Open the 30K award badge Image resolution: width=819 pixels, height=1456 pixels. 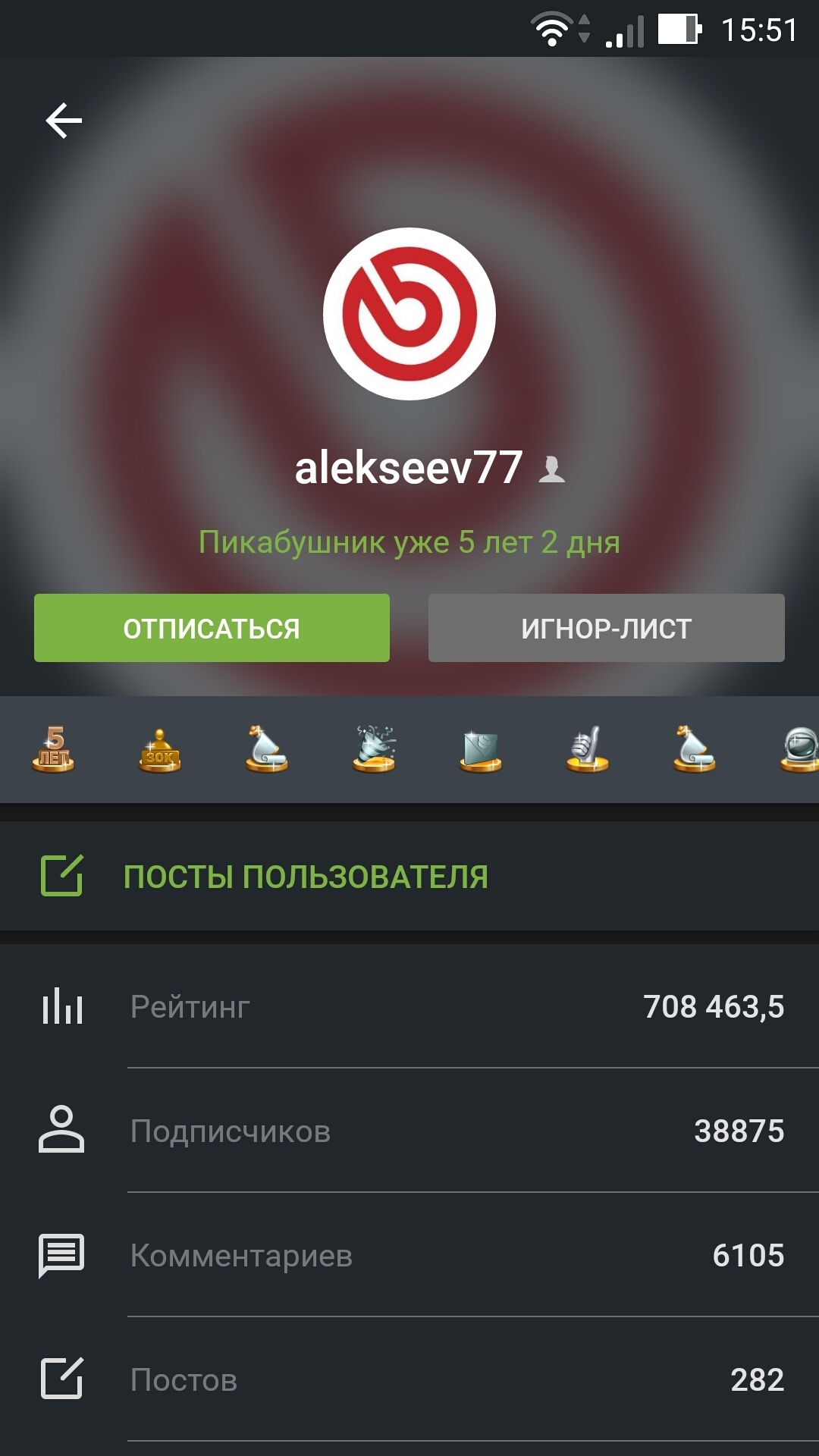(160, 749)
